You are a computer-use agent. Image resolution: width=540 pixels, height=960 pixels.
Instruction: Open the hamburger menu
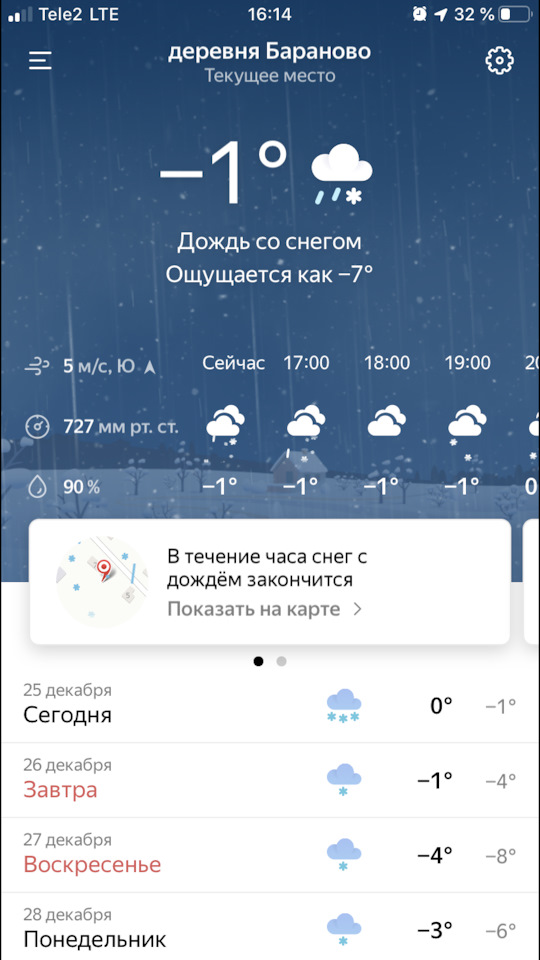(40, 60)
